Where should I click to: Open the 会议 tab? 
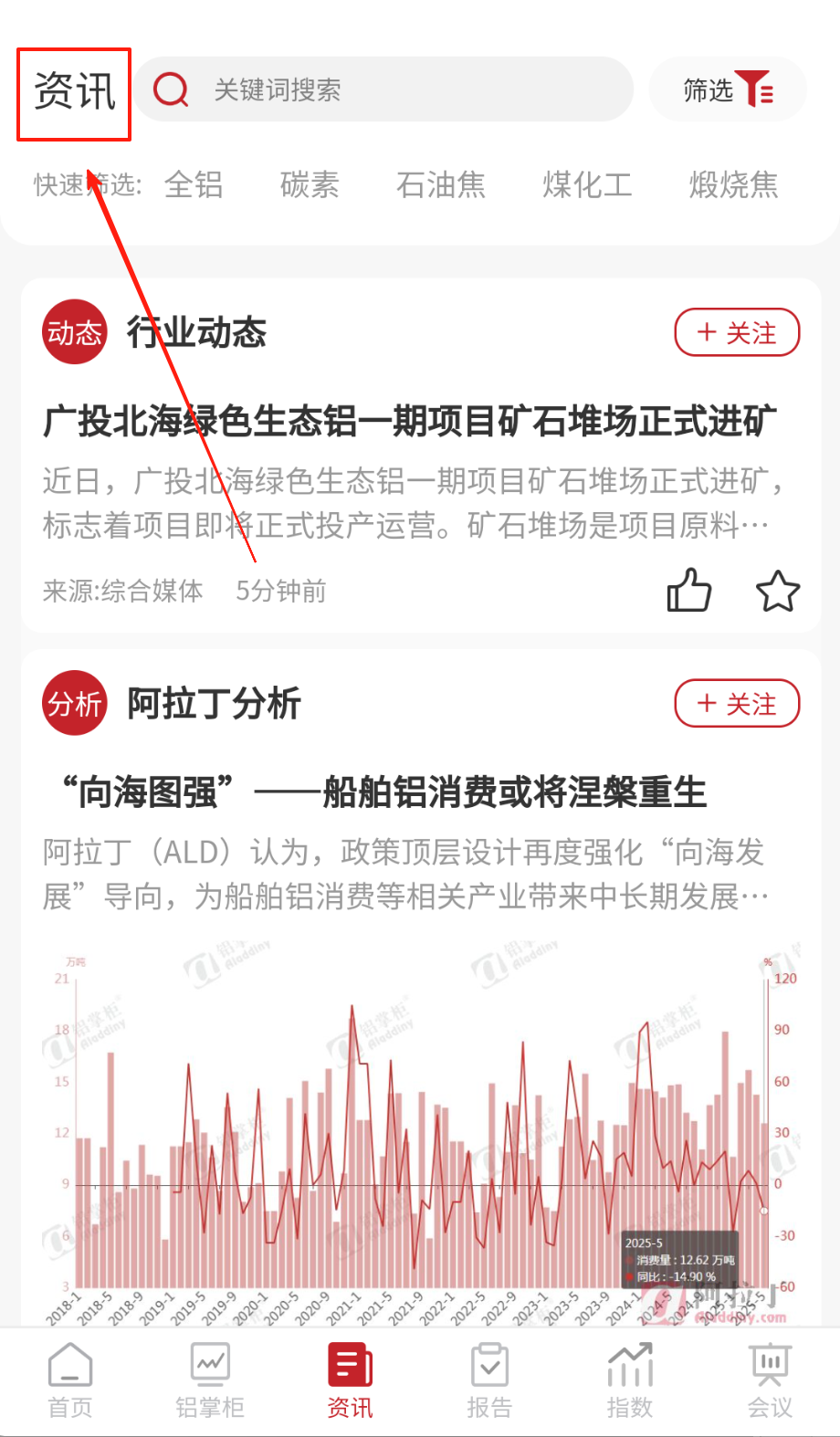click(770, 1380)
